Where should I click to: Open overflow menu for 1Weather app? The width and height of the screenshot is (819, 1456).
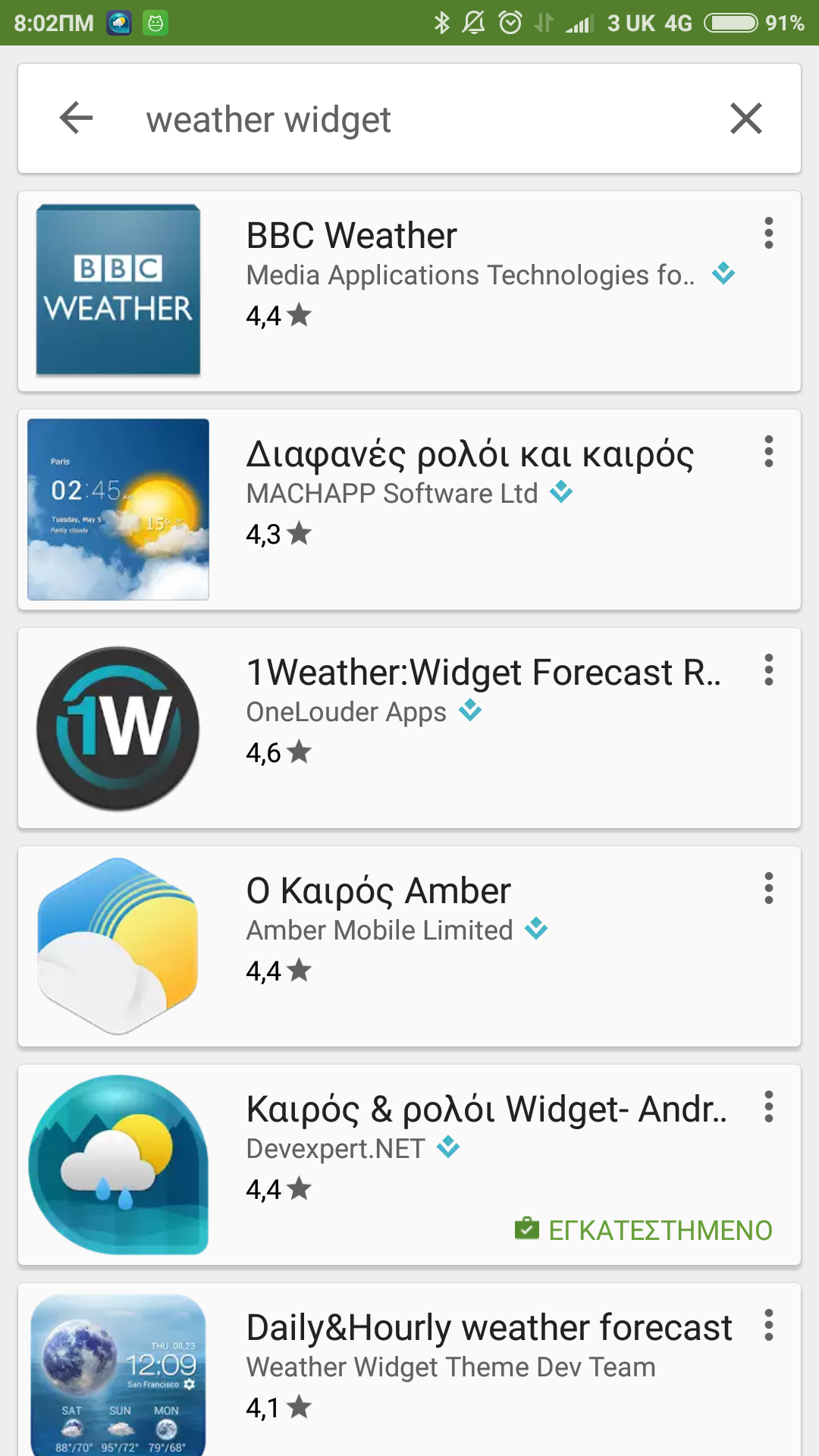pyautogui.click(x=768, y=670)
